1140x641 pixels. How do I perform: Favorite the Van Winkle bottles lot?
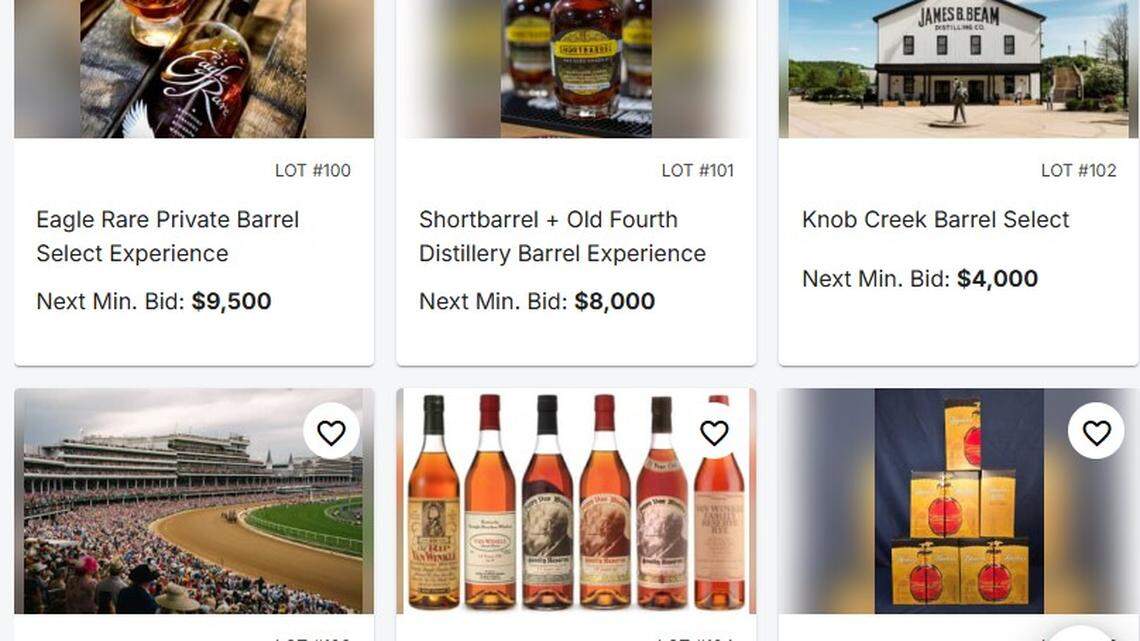714,432
